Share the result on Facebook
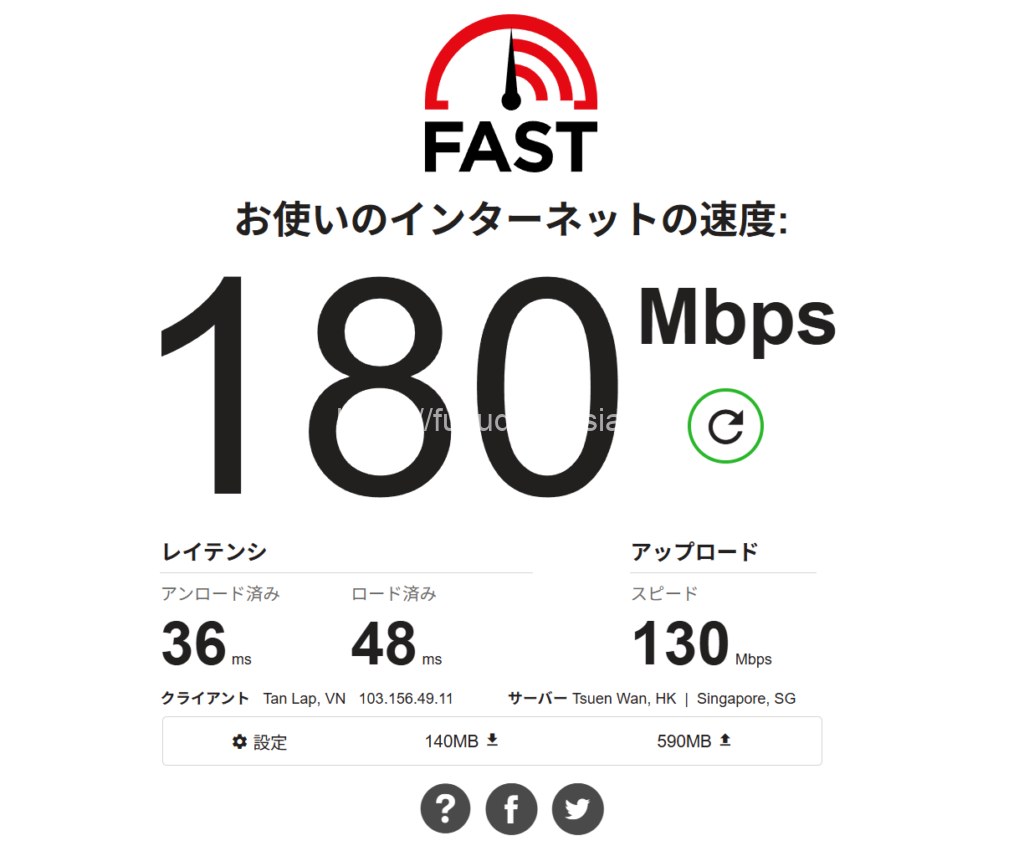1024x846 pixels. pos(511,808)
